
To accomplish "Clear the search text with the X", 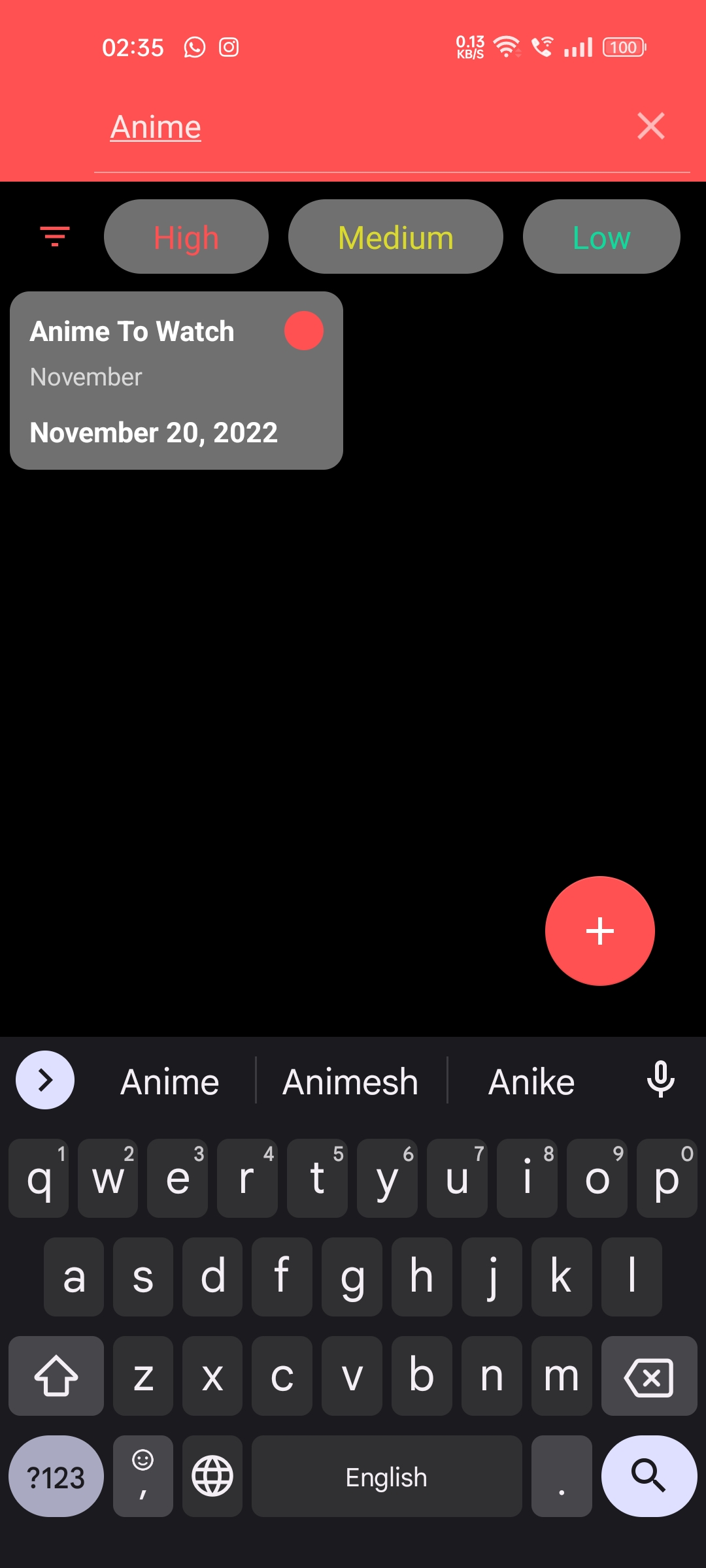I will (651, 126).
